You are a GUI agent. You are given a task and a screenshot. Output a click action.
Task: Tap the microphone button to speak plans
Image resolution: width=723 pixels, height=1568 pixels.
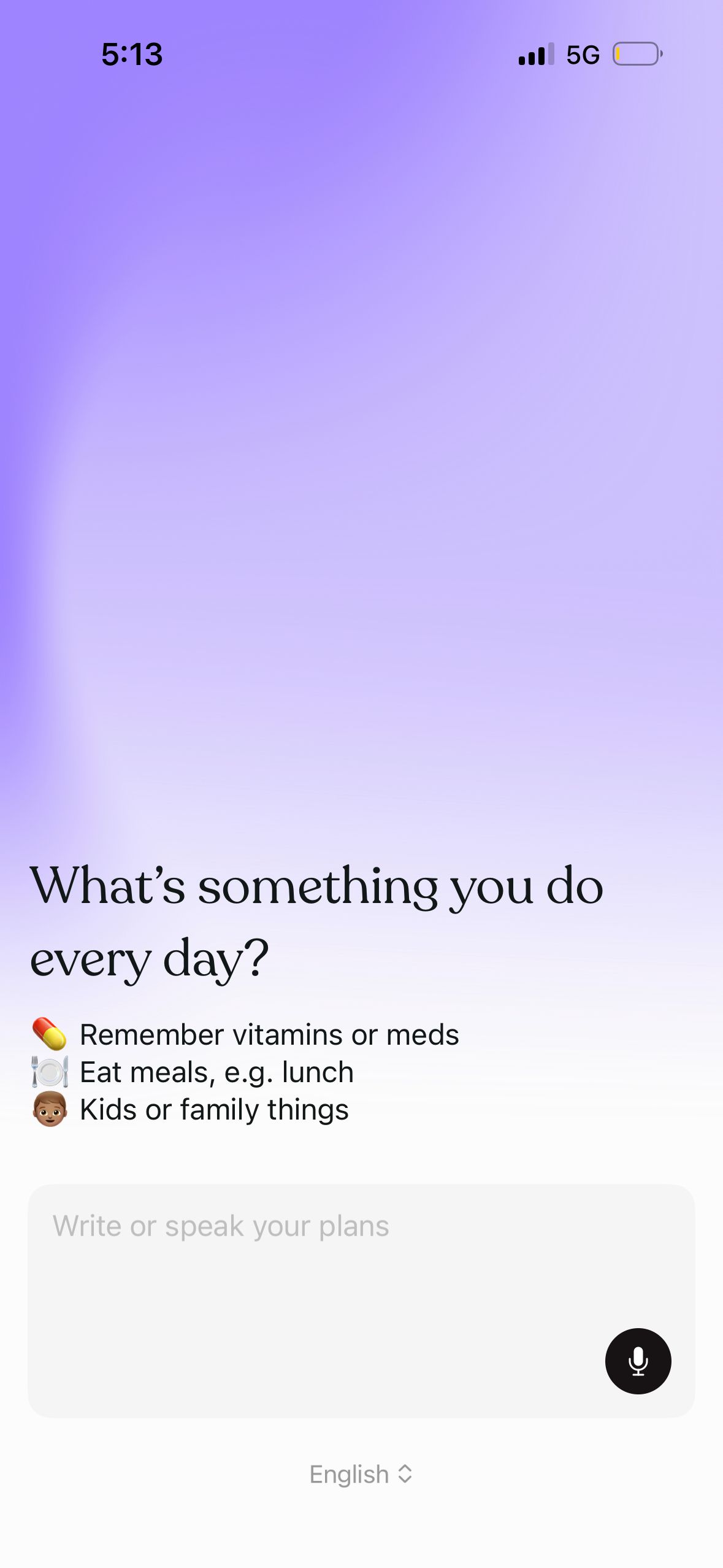coord(638,1361)
